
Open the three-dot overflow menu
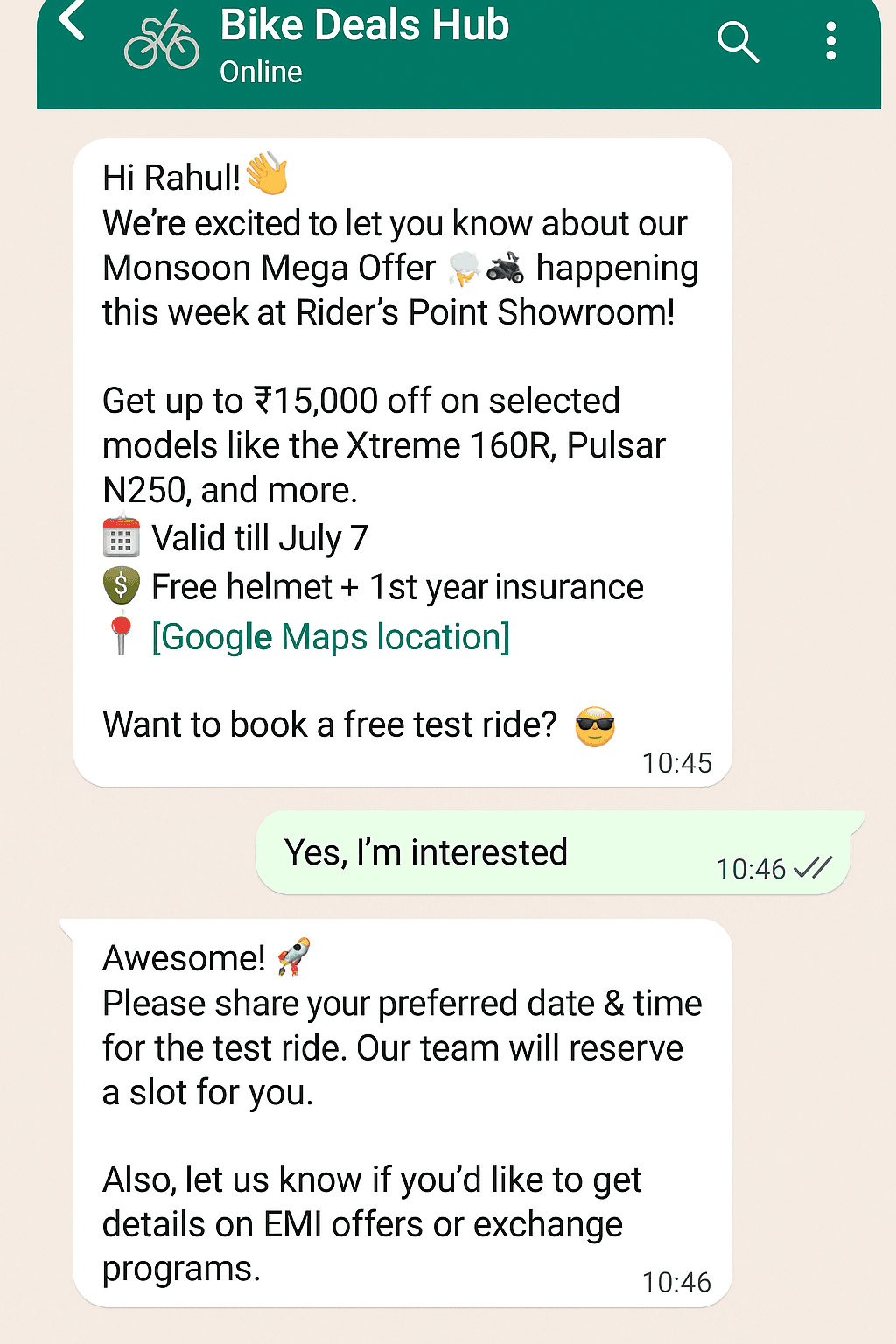point(830,41)
